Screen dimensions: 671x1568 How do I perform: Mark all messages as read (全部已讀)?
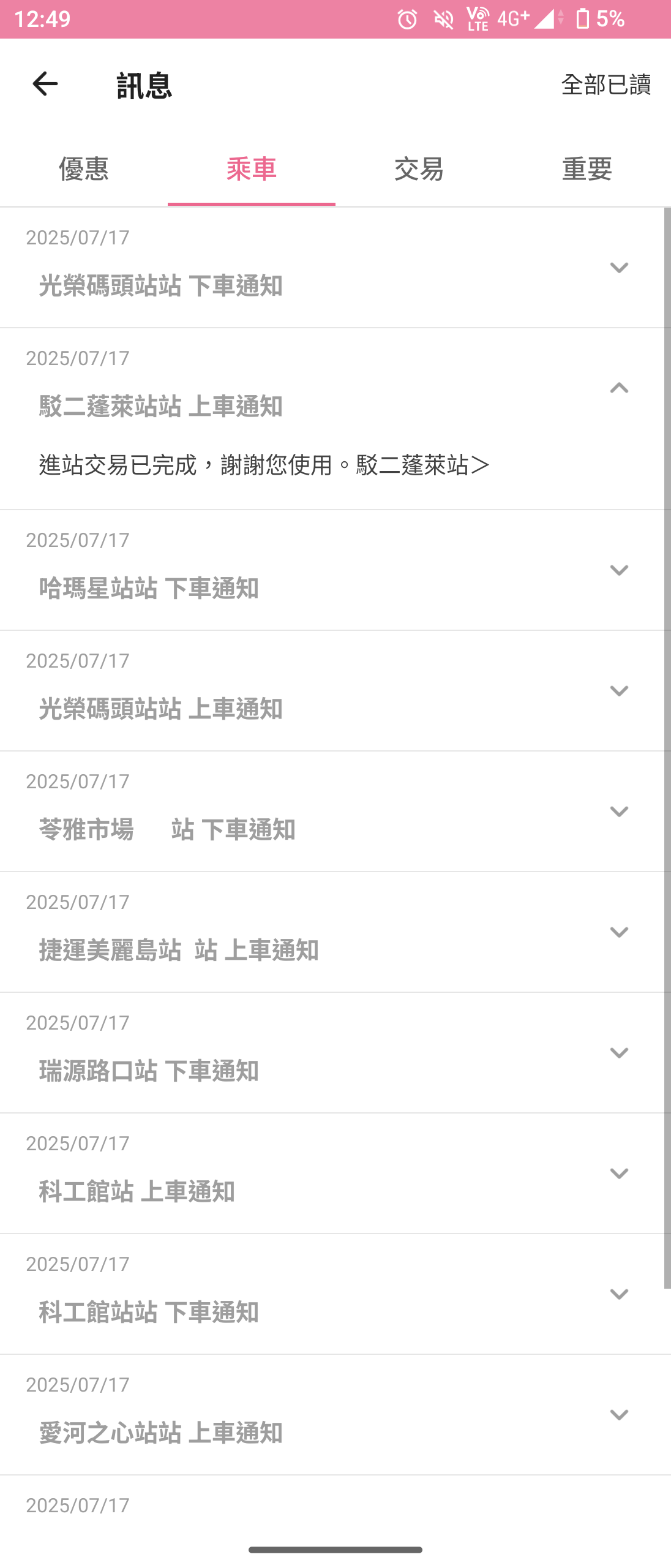point(605,85)
